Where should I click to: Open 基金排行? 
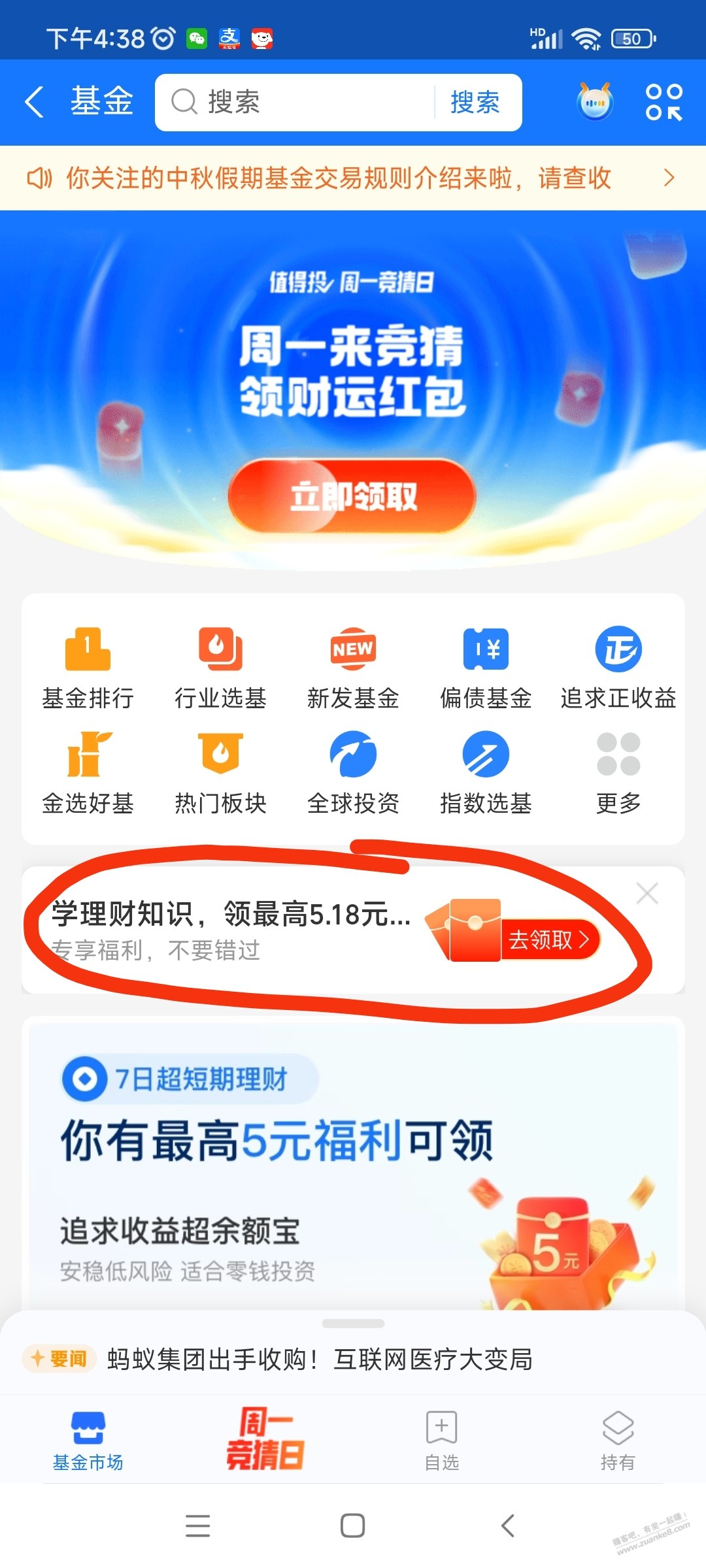click(88, 668)
